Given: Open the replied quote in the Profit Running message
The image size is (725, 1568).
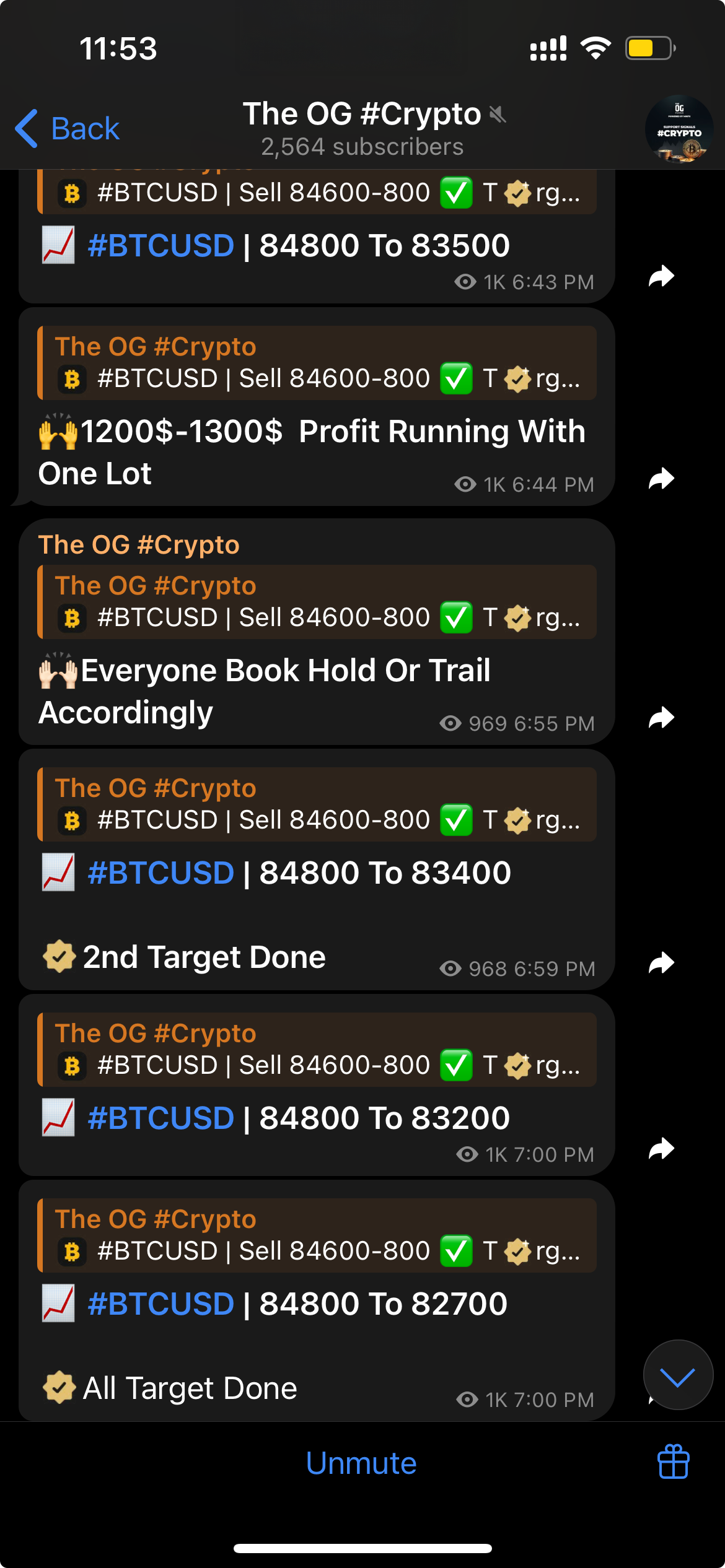Looking at the screenshot, I should 317,364.
